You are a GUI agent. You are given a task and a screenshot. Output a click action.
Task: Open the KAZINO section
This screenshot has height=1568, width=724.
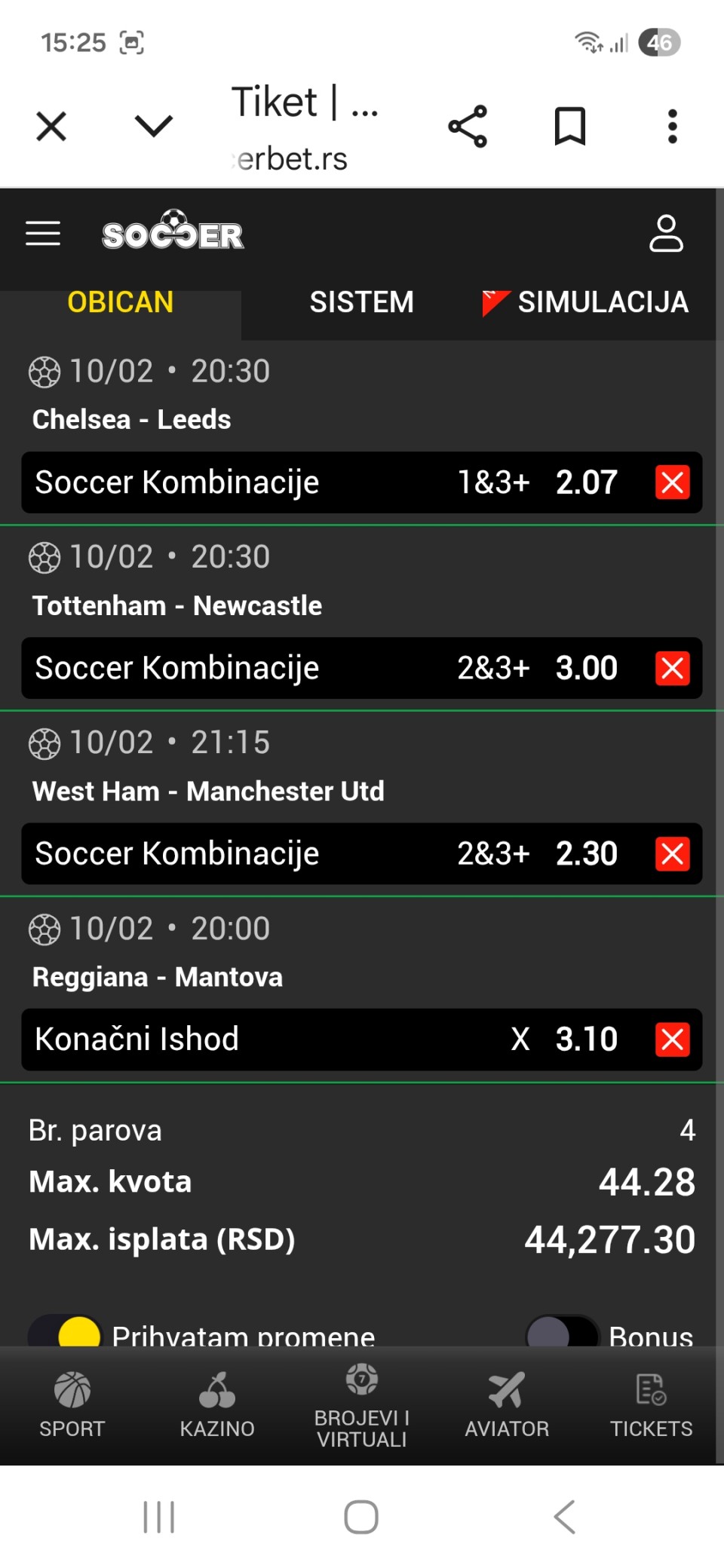217,1405
